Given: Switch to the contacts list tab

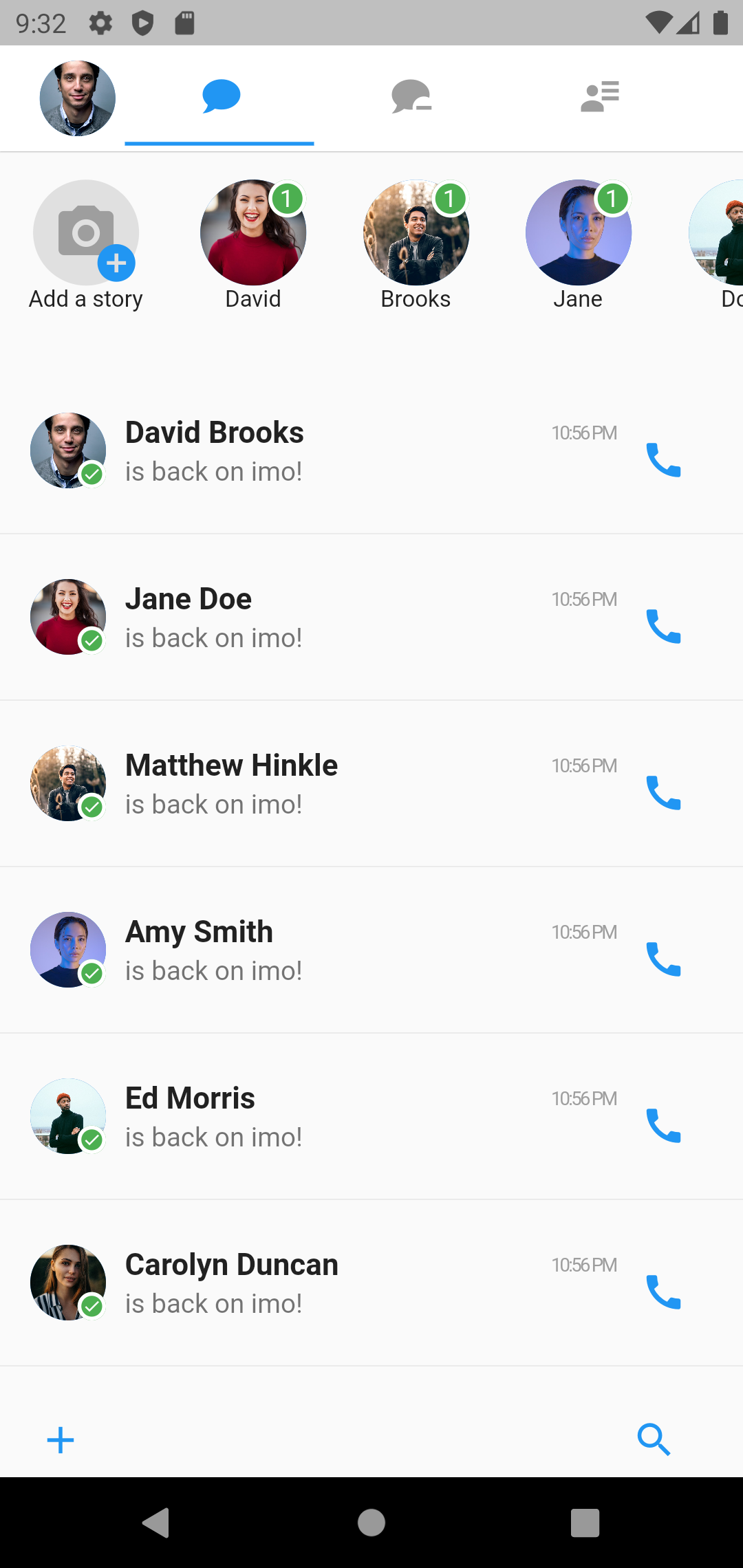Looking at the screenshot, I should 600,96.
